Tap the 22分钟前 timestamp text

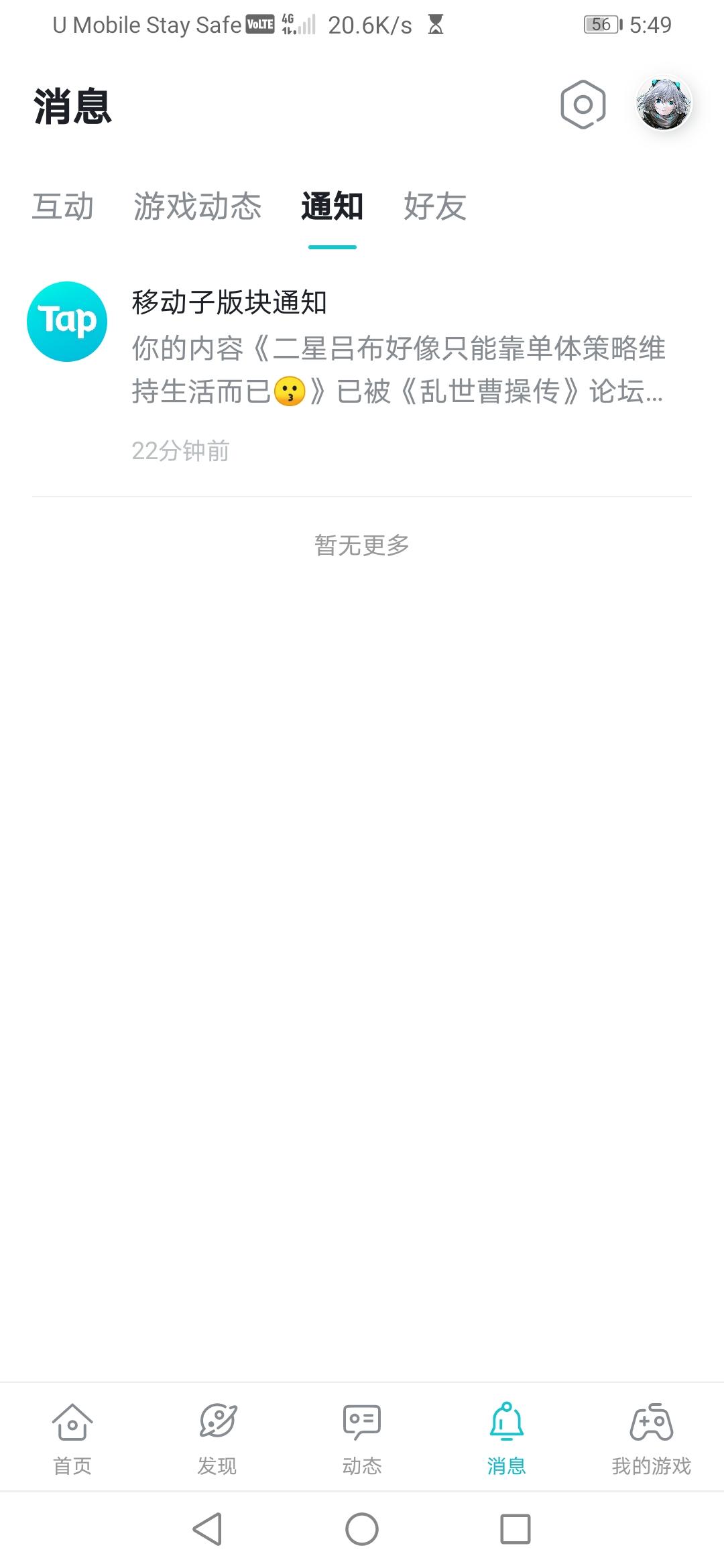point(180,450)
